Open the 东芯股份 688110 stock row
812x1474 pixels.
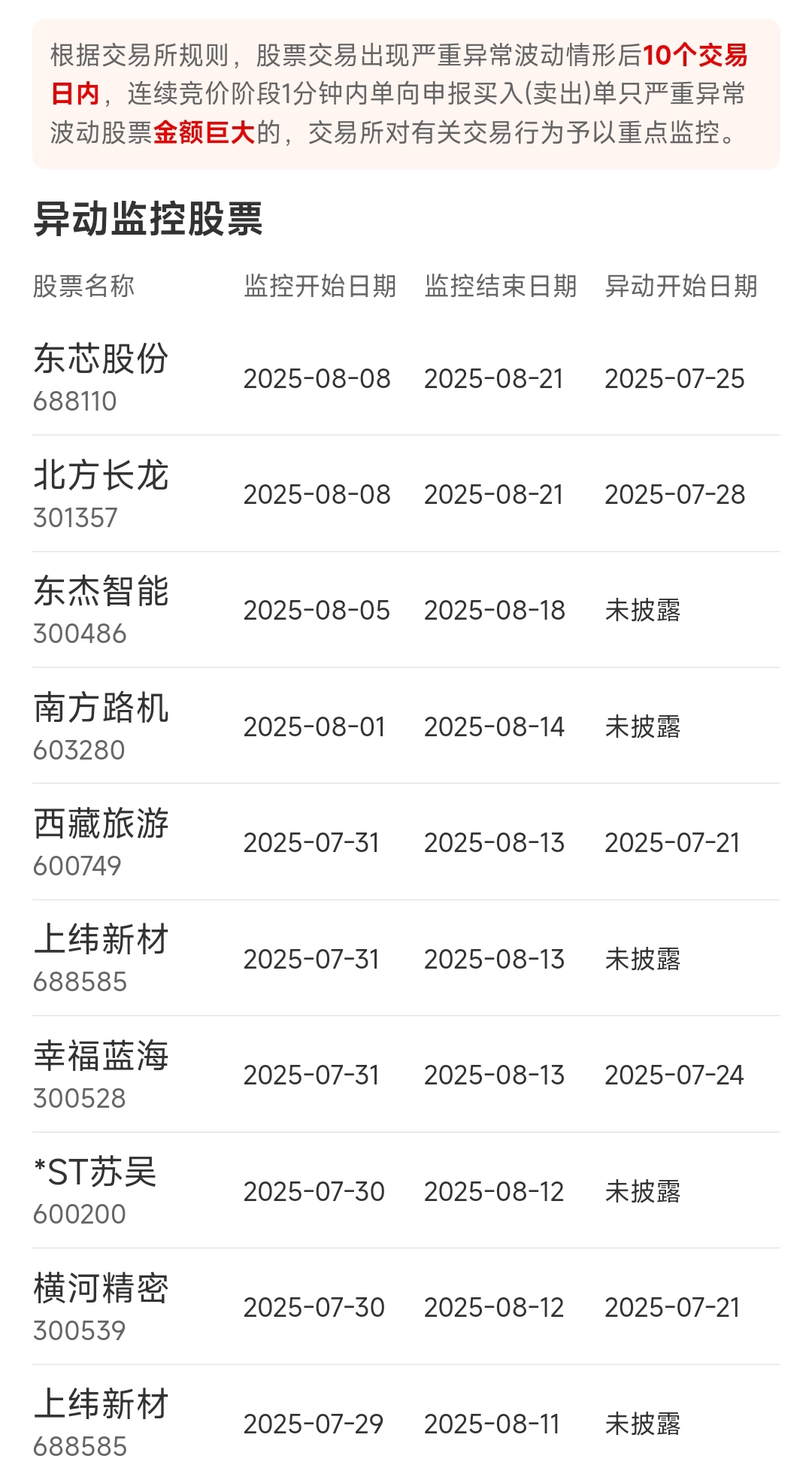click(x=406, y=378)
